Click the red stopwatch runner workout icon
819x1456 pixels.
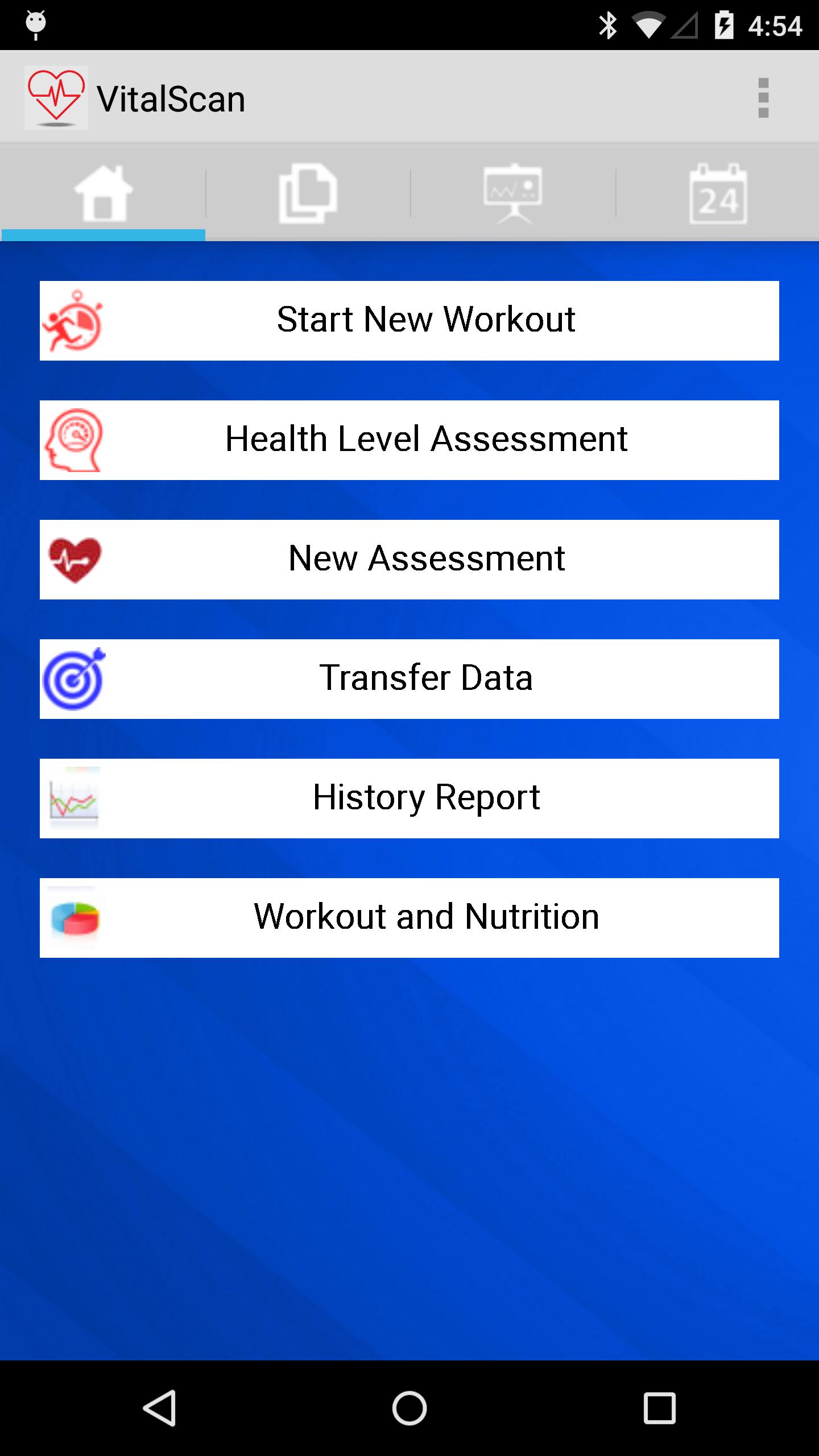click(x=76, y=320)
